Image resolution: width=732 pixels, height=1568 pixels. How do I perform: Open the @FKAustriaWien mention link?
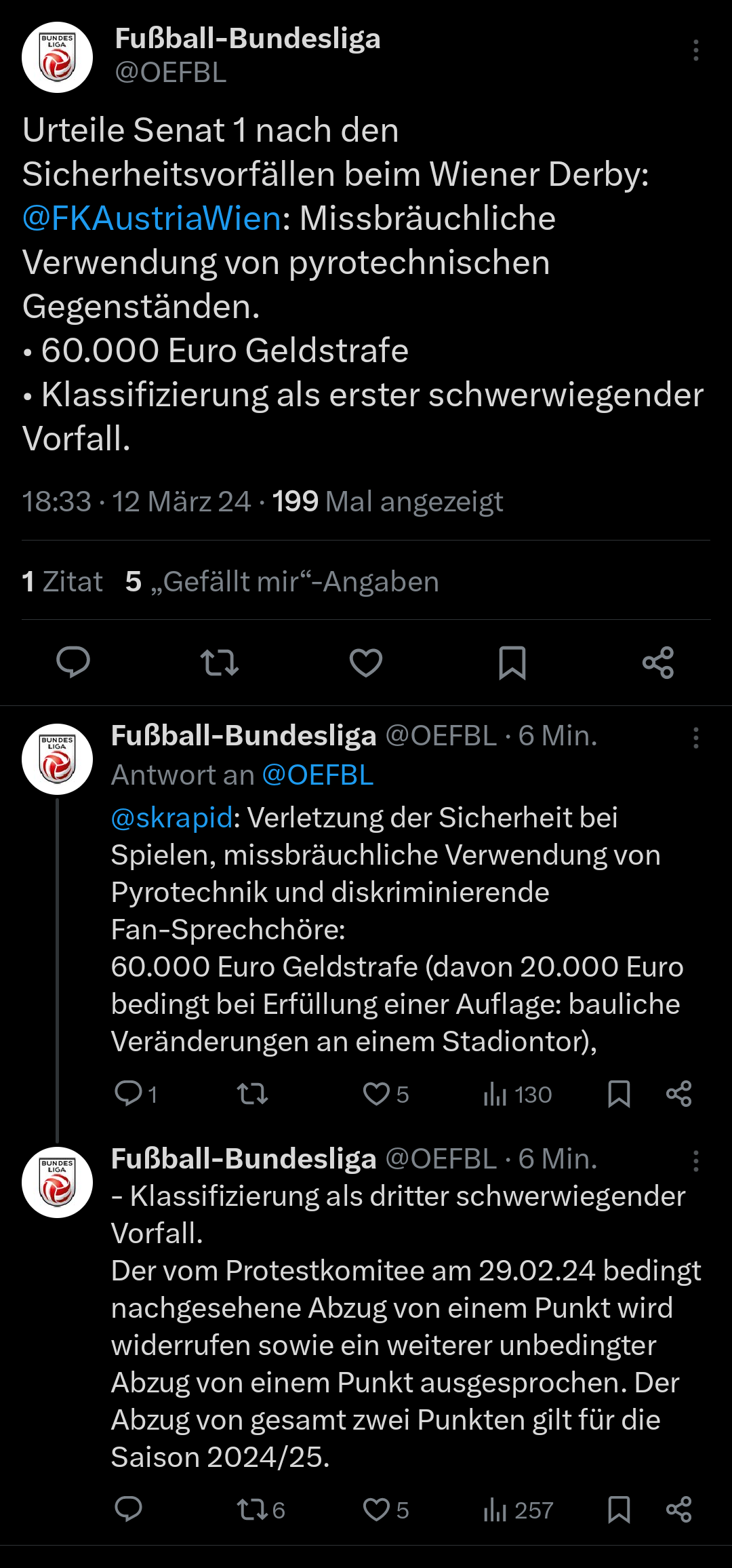pyautogui.click(x=151, y=218)
